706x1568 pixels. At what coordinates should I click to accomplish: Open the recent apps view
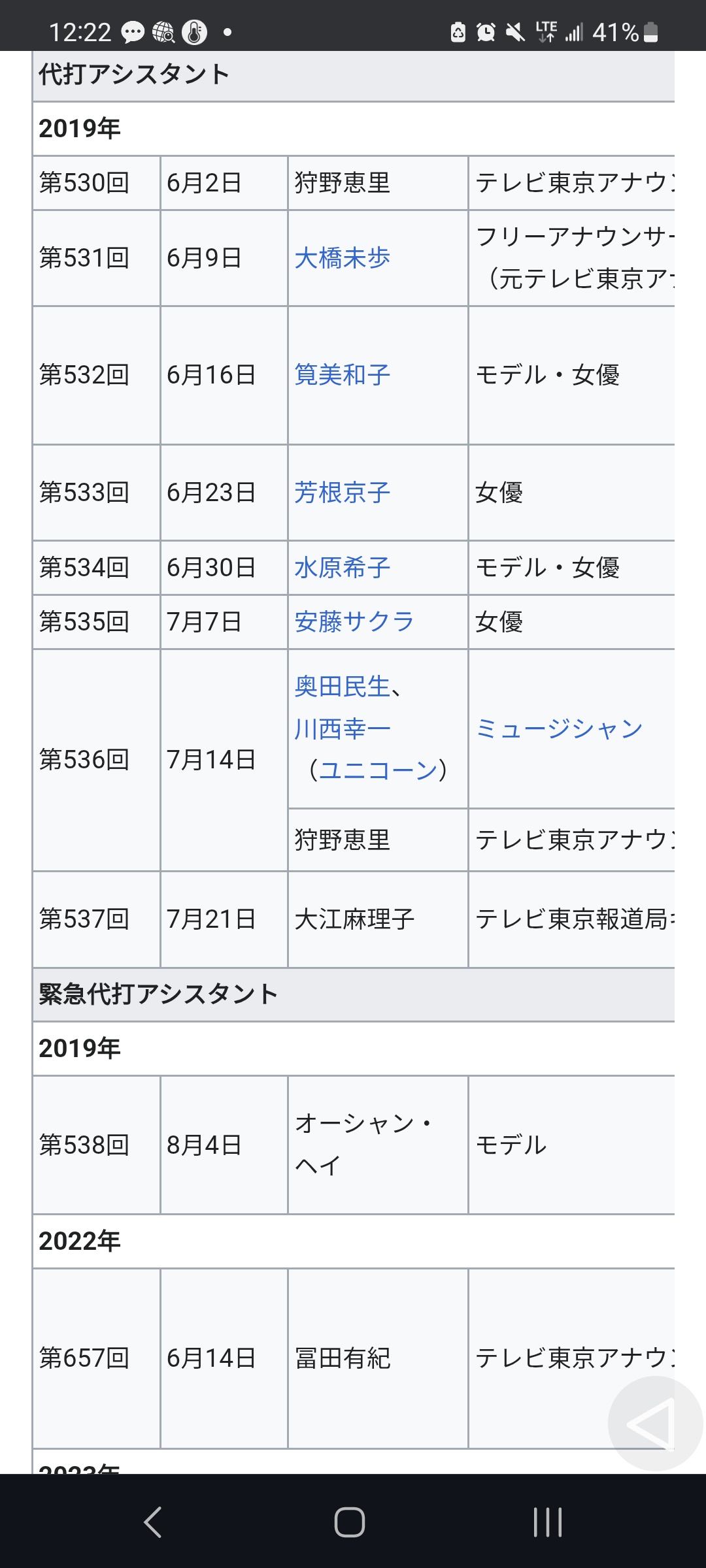point(548,1522)
